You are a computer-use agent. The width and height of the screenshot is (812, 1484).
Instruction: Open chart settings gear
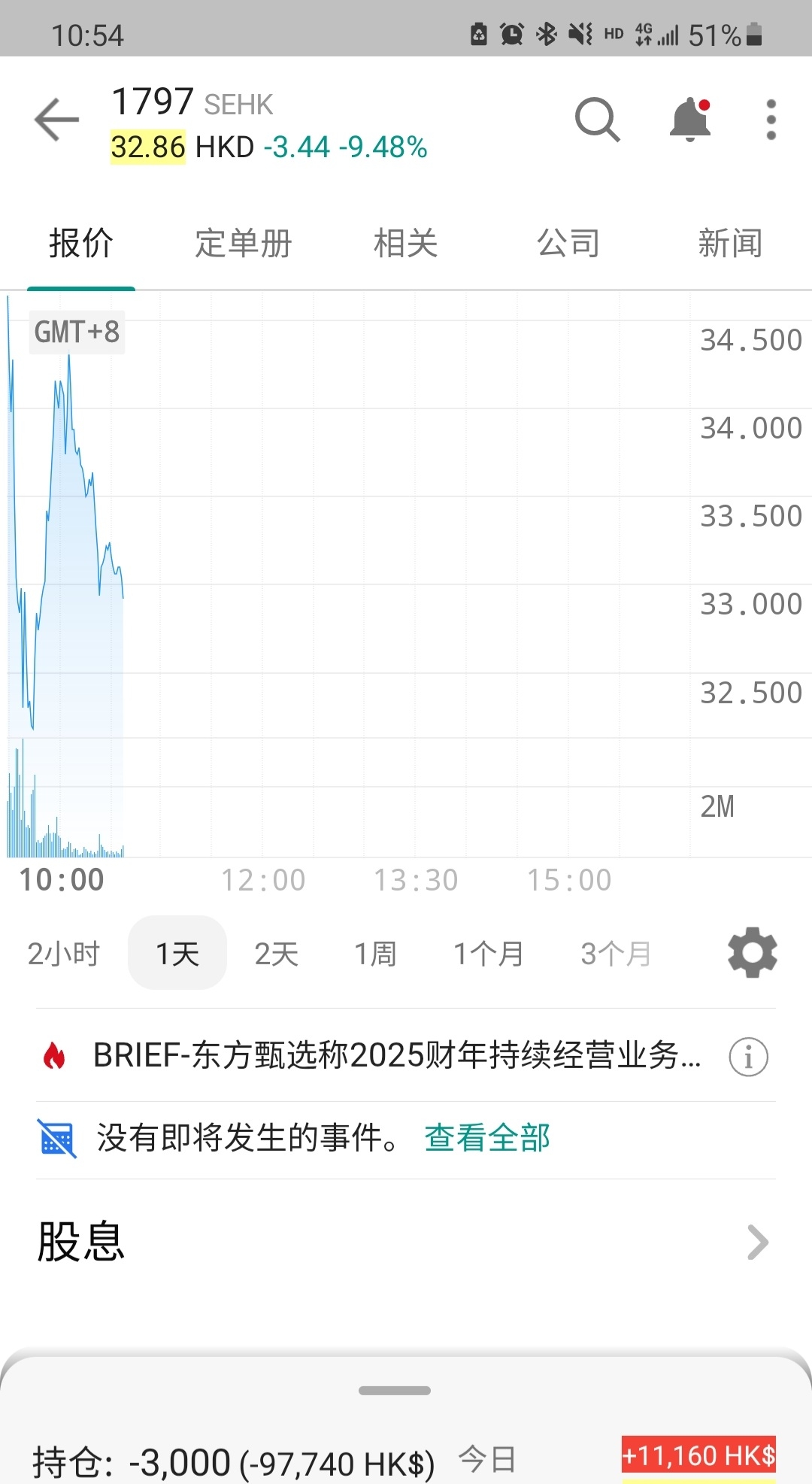[753, 952]
